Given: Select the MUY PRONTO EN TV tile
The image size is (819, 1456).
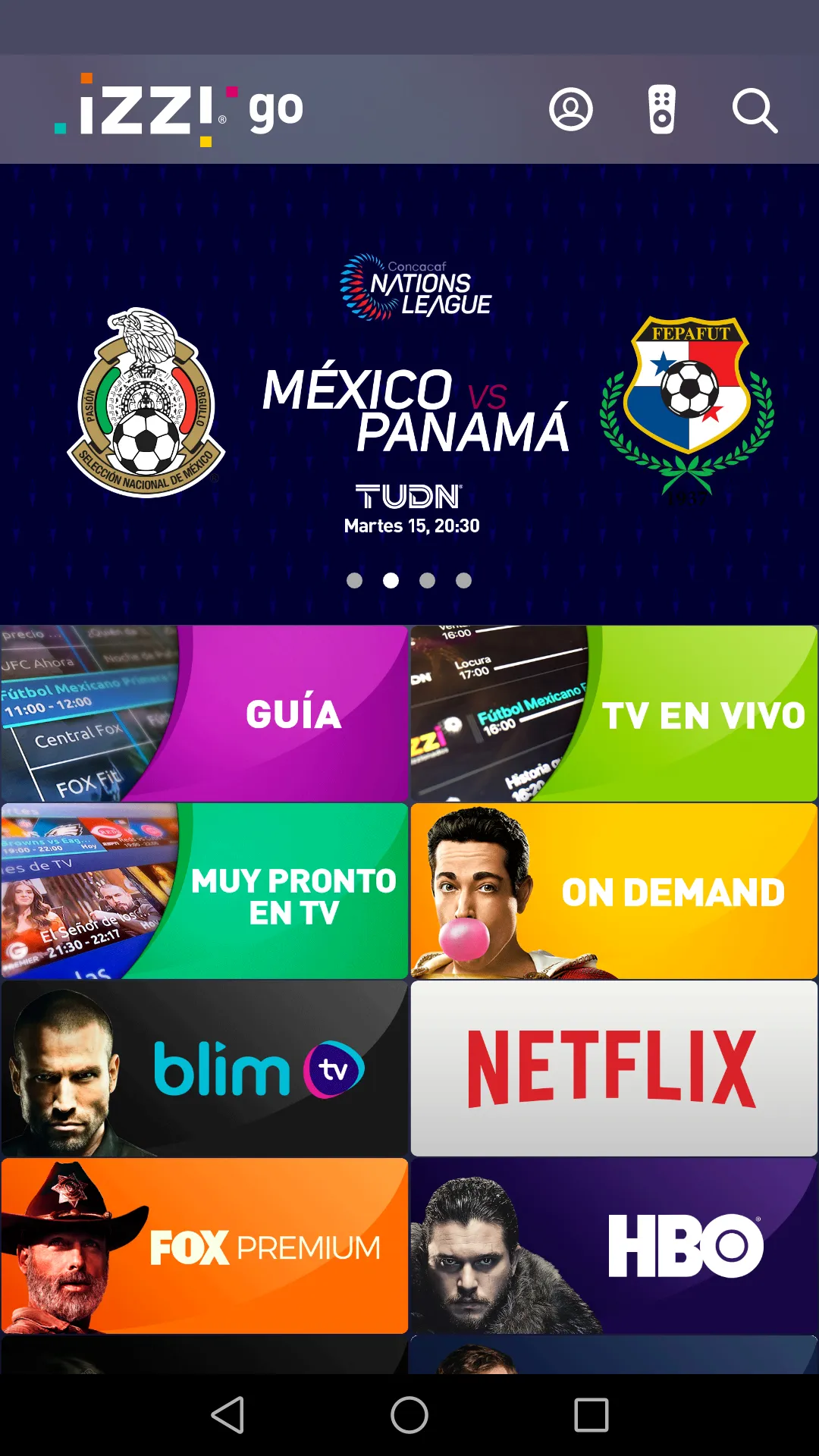Looking at the screenshot, I should click(x=205, y=891).
